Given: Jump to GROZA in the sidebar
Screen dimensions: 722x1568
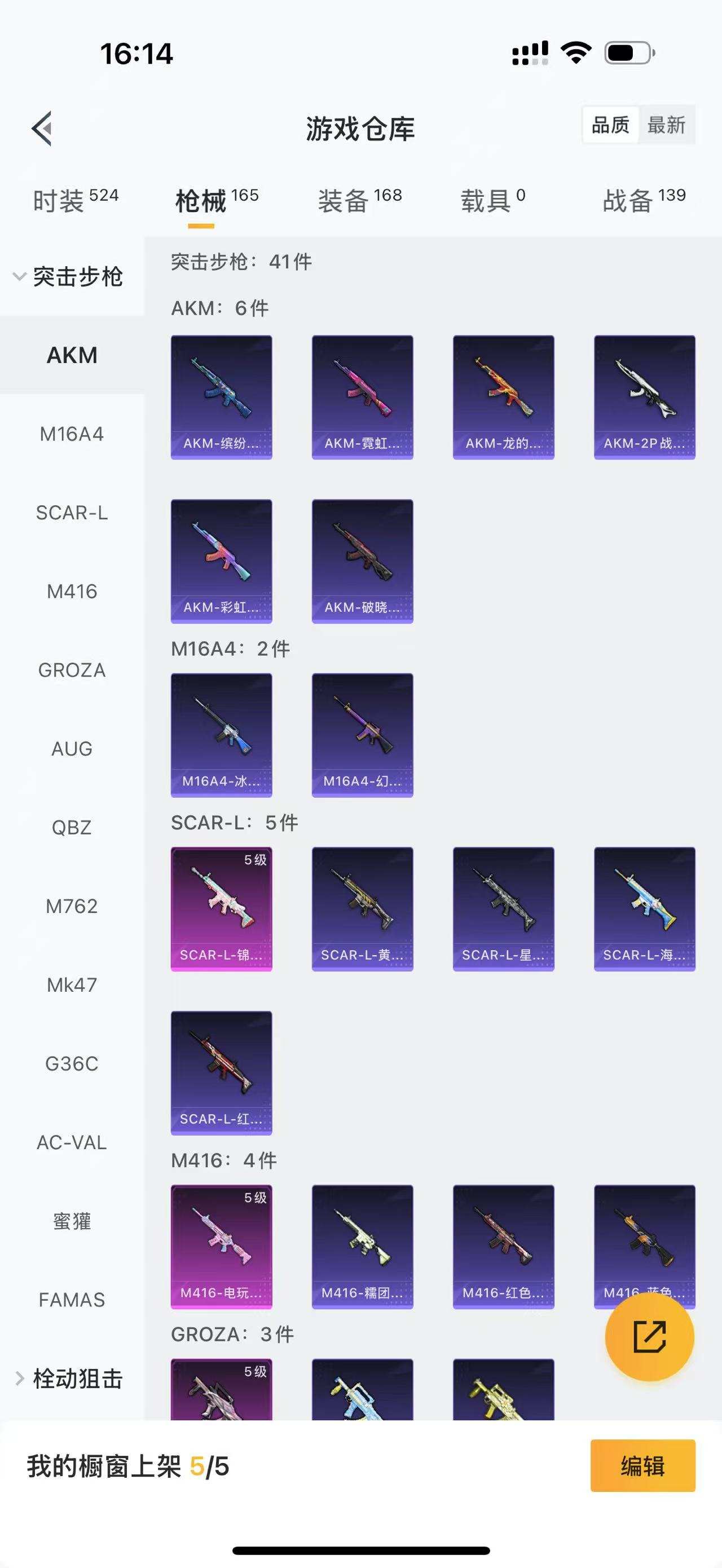Looking at the screenshot, I should (x=72, y=670).
